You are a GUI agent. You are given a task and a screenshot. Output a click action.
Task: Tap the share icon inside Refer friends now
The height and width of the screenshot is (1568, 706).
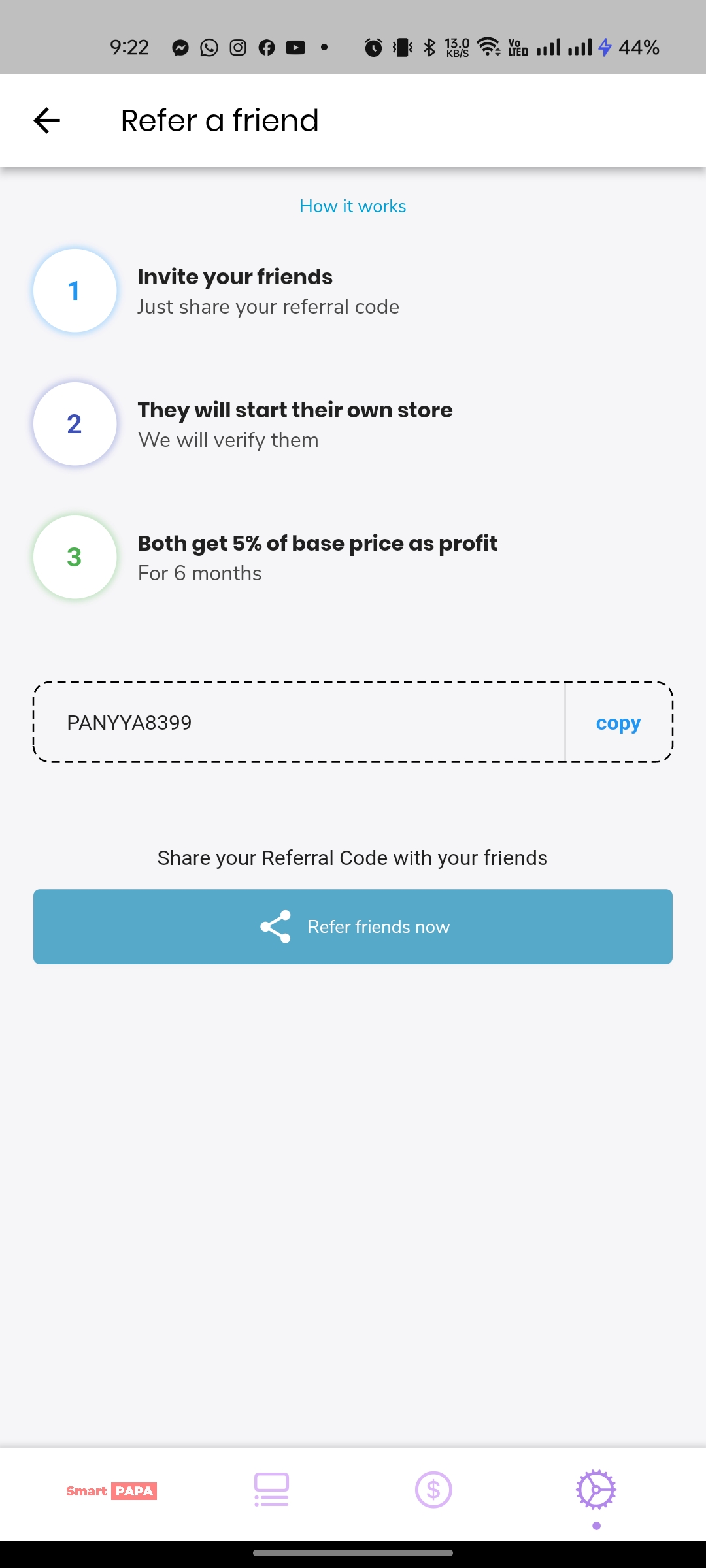[x=277, y=926]
